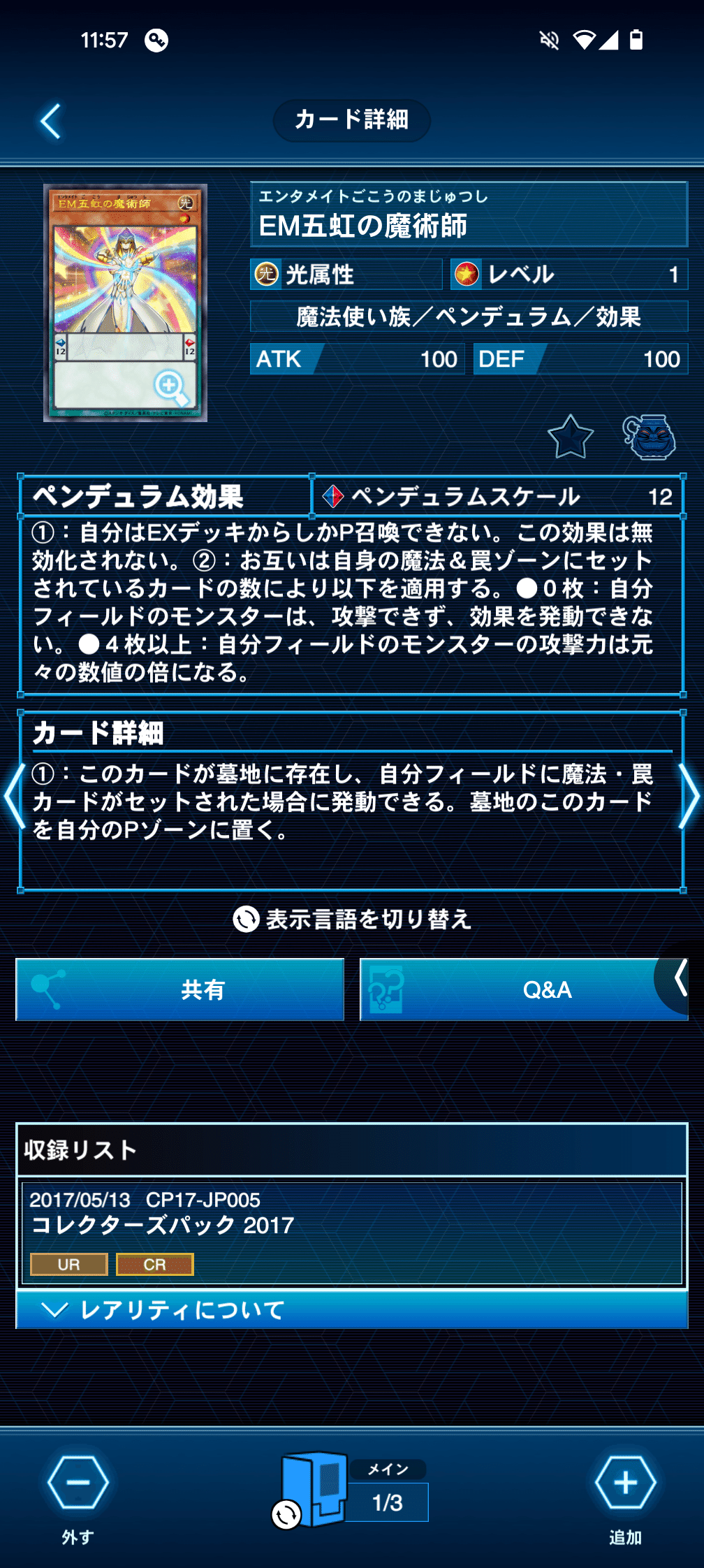Show the next card with right chevron
The width and height of the screenshot is (704, 1568).
[690, 797]
